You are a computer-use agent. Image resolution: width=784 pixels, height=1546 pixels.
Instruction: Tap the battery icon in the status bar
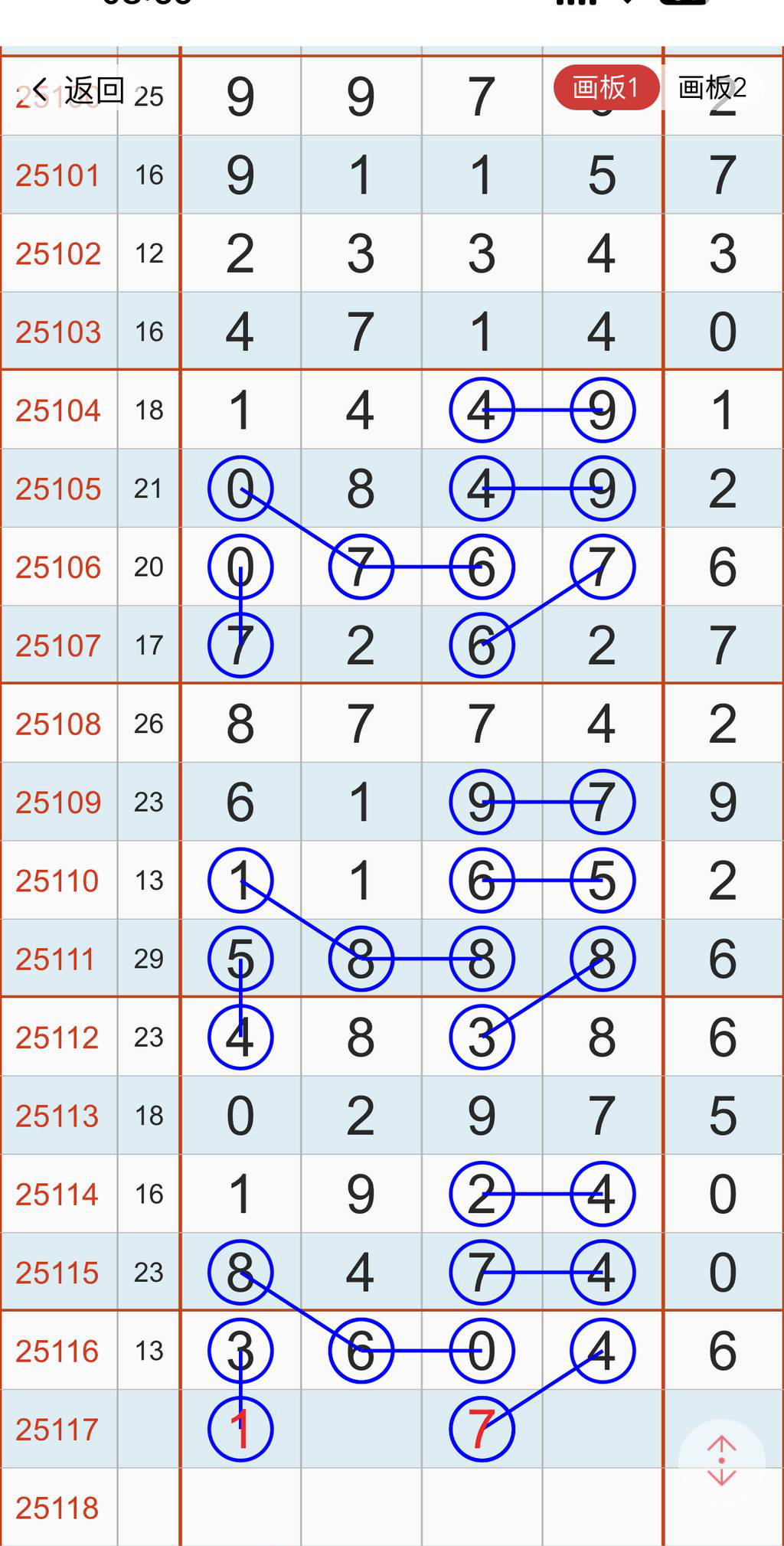coord(681,4)
